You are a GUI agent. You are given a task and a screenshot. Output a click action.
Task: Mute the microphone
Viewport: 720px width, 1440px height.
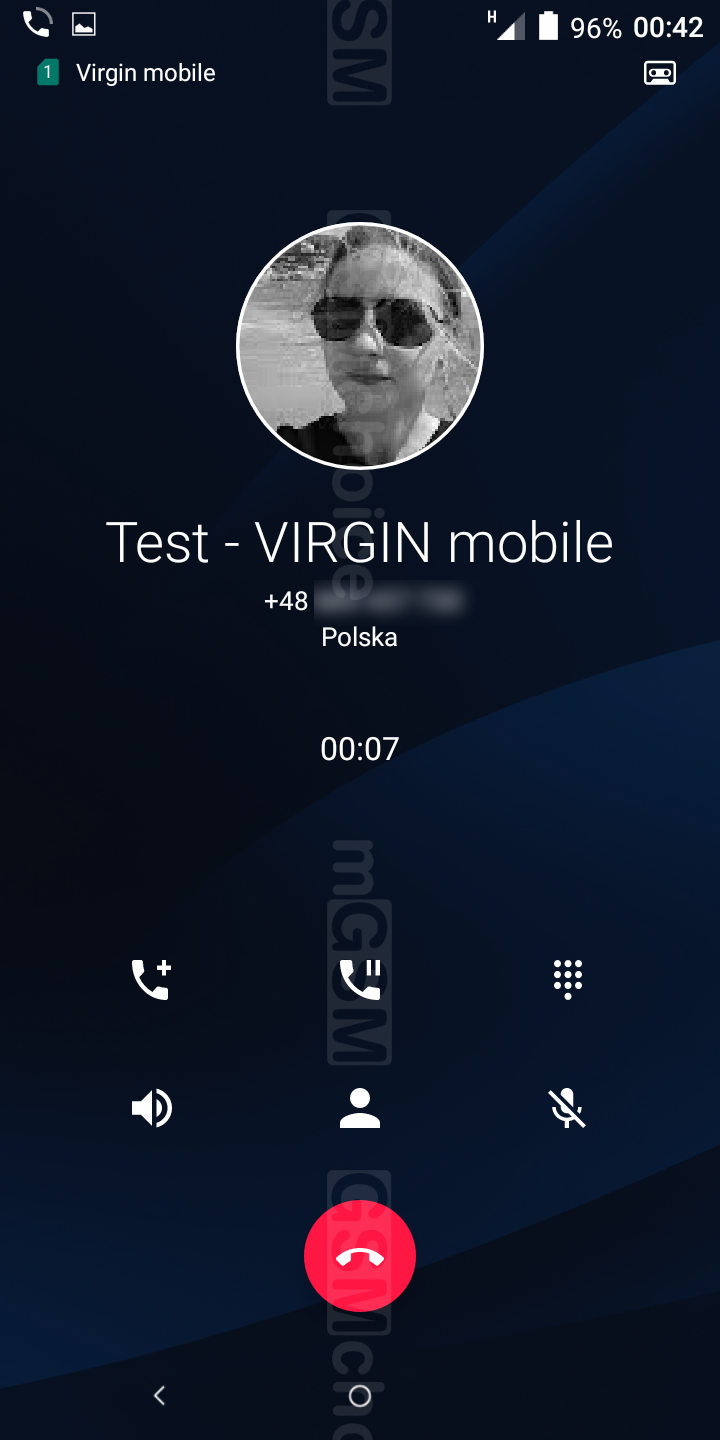(x=568, y=1108)
